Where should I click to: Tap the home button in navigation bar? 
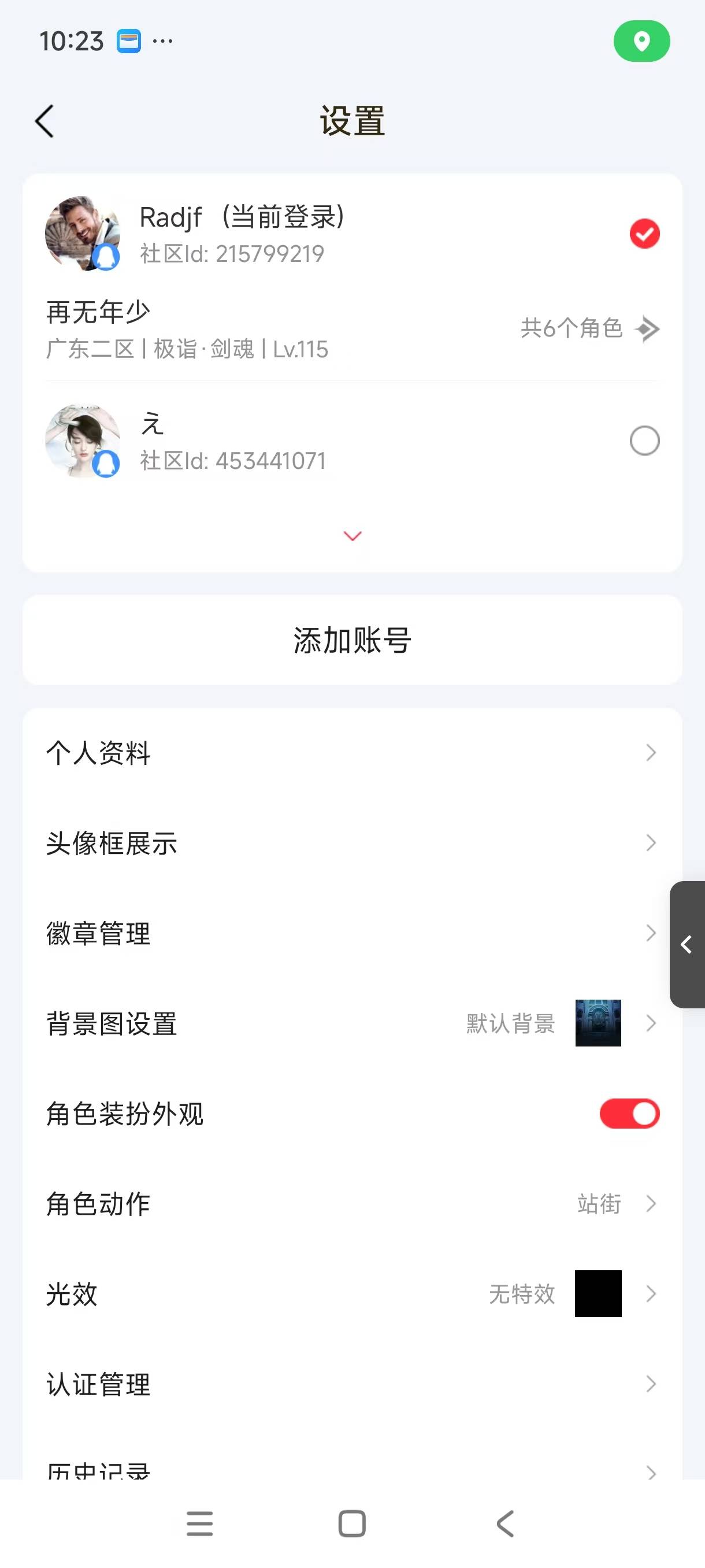(x=352, y=1523)
